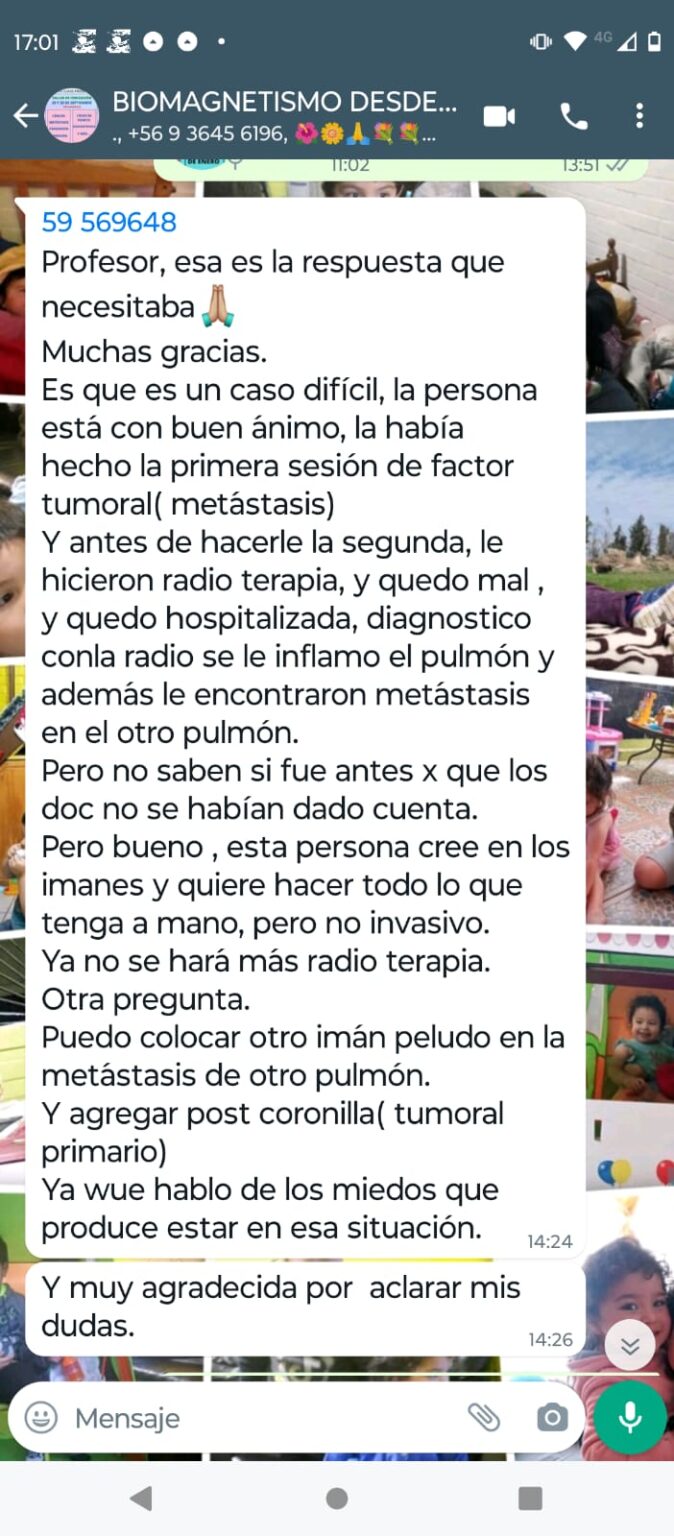The width and height of the screenshot is (674, 1536).
Task: Go to the home screen
Action: pos(337,1497)
